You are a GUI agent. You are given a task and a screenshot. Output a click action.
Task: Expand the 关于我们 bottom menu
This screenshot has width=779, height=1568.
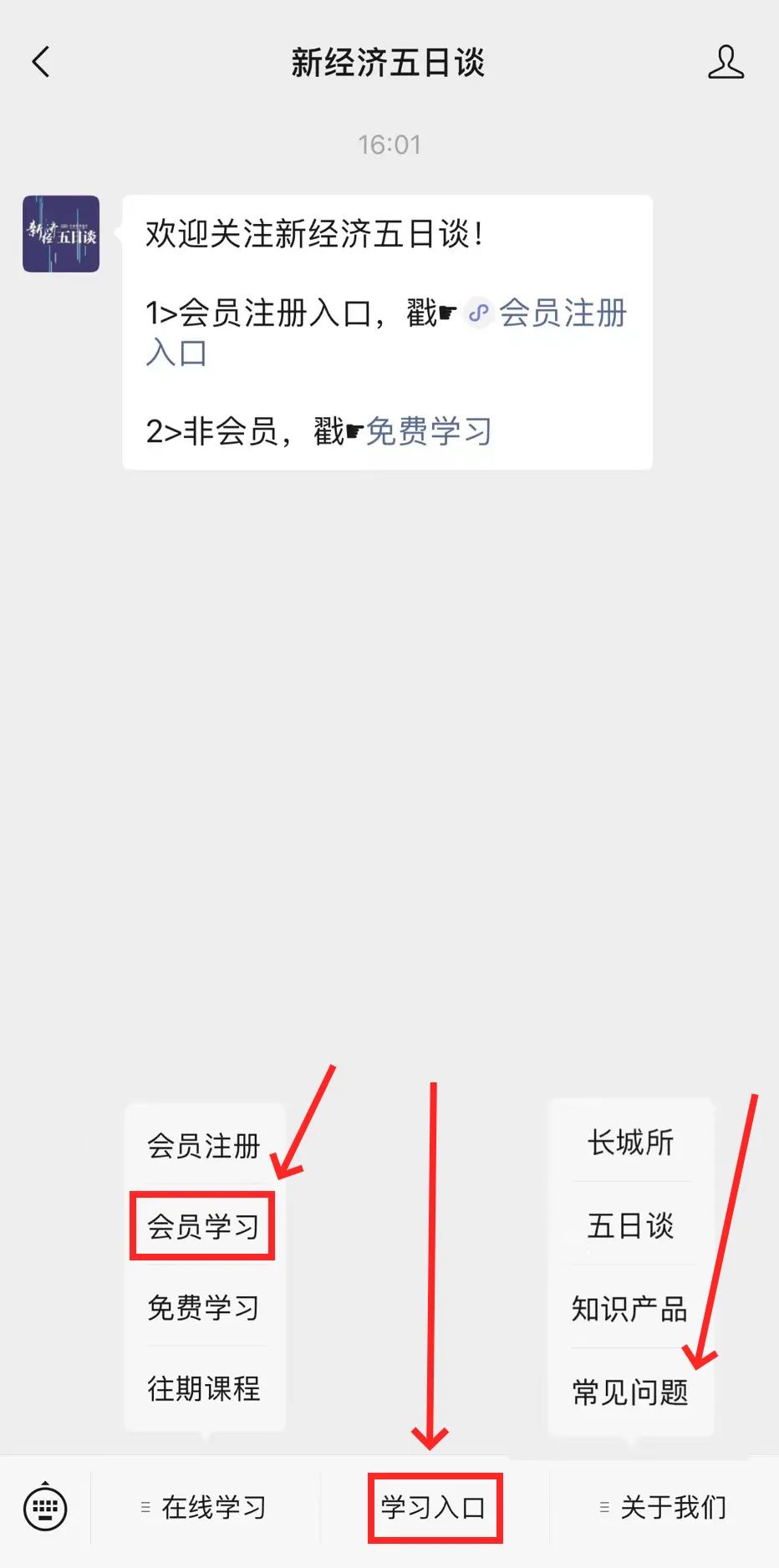pyautogui.click(x=664, y=1507)
